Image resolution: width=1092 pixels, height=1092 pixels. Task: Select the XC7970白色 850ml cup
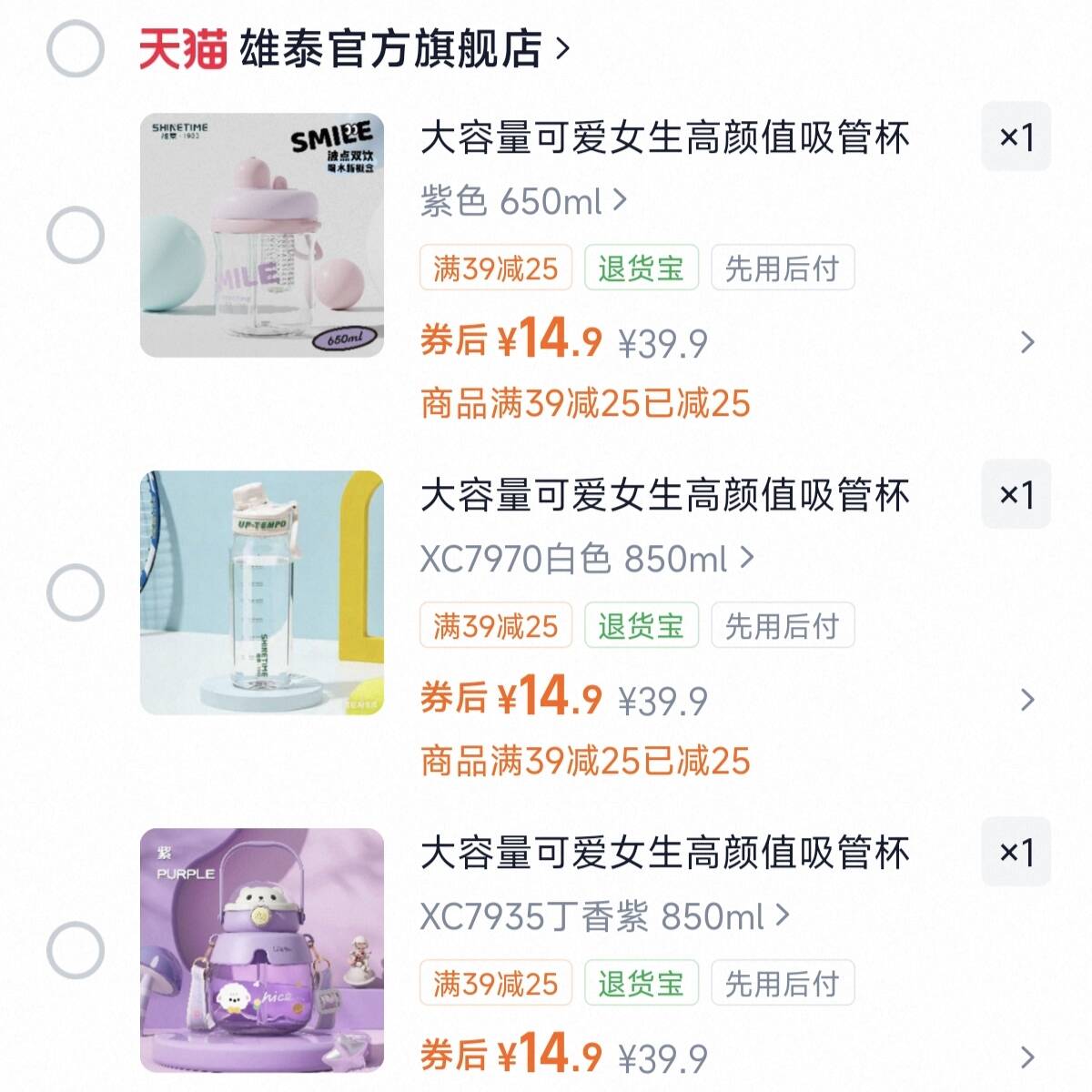pyautogui.click(x=75, y=592)
